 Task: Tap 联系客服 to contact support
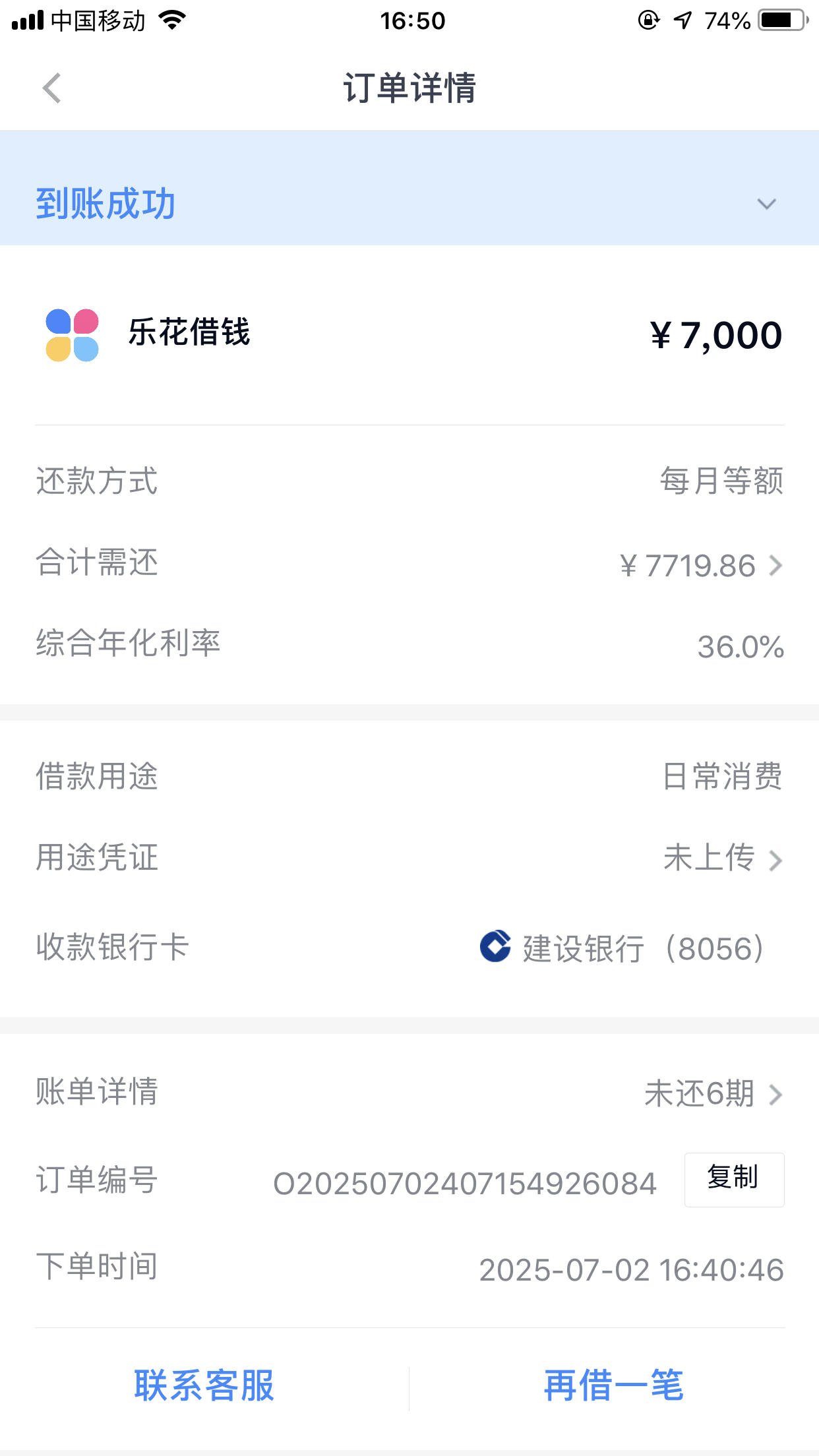(x=204, y=1385)
